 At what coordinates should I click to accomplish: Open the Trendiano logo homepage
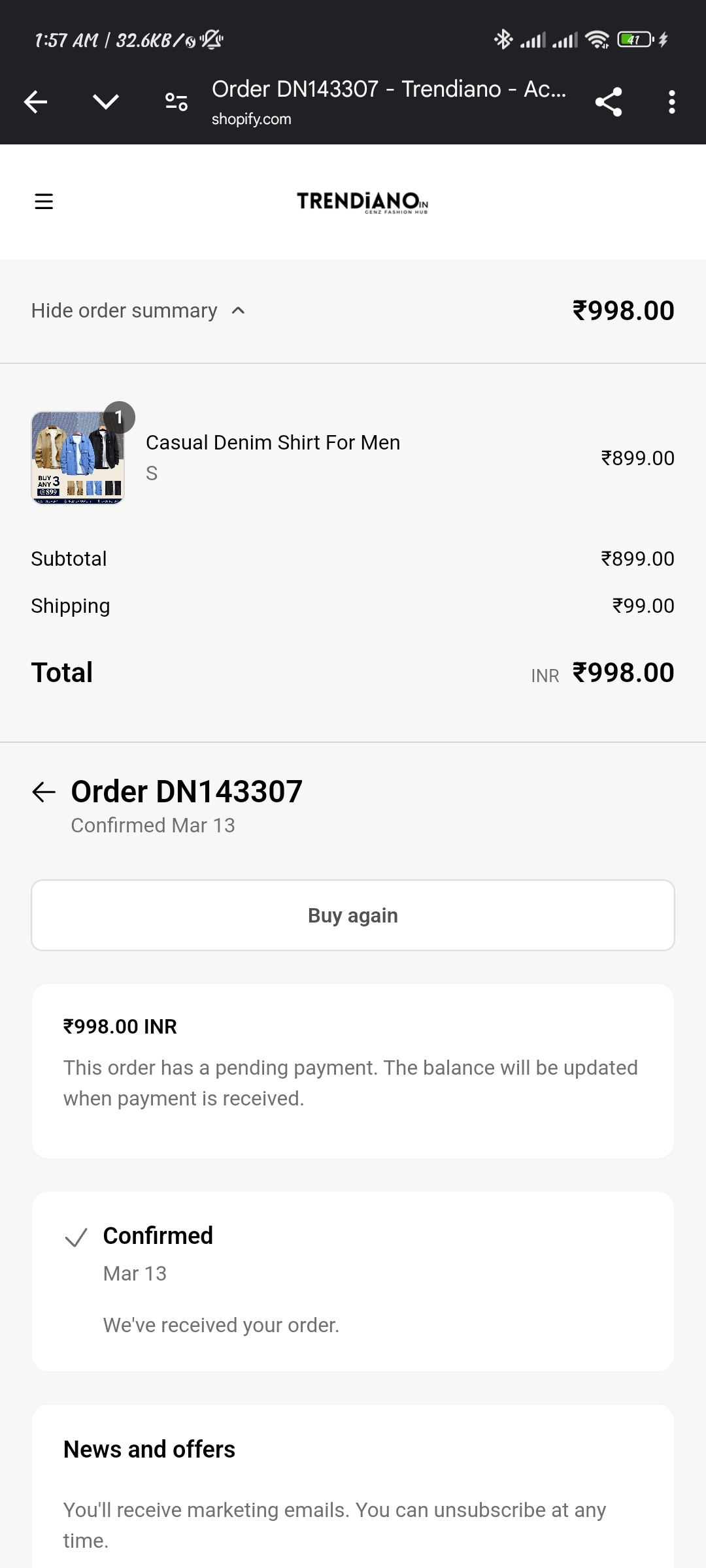point(361,202)
